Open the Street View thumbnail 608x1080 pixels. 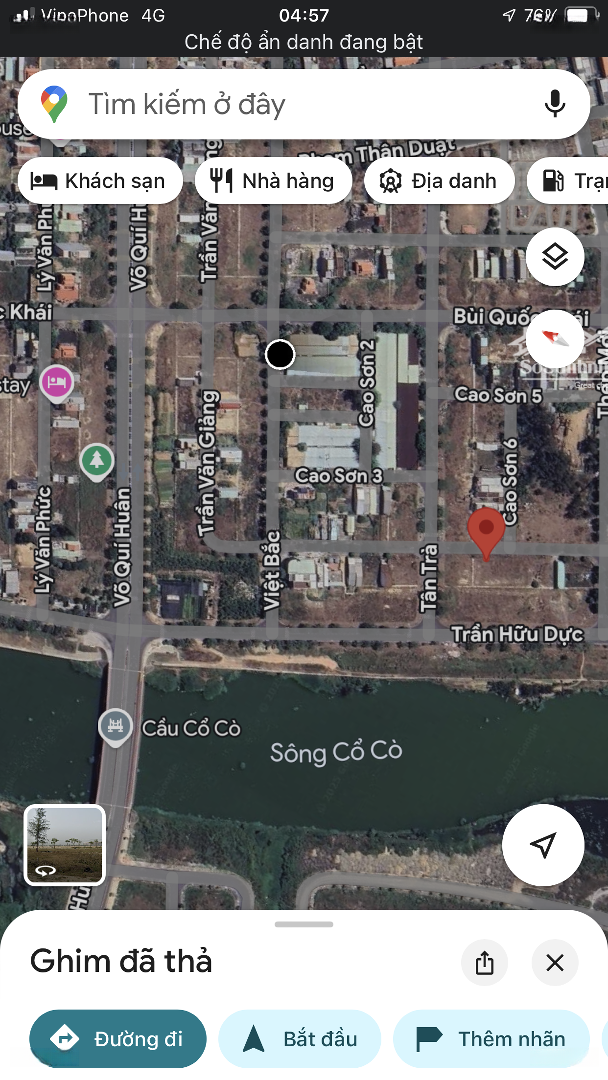coord(64,845)
